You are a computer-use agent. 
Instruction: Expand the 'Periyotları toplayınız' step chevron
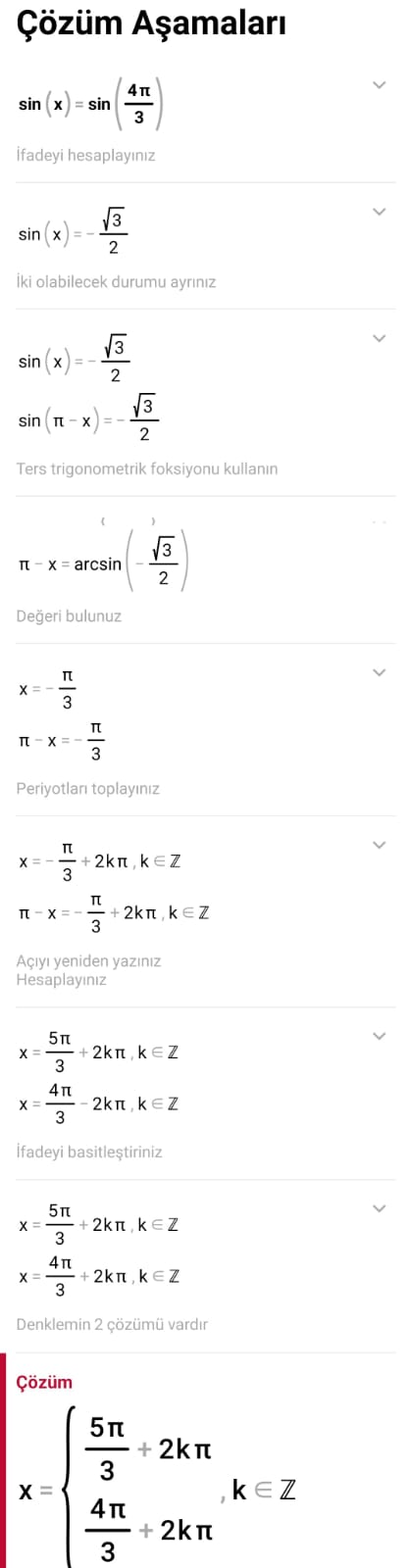click(x=380, y=672)
